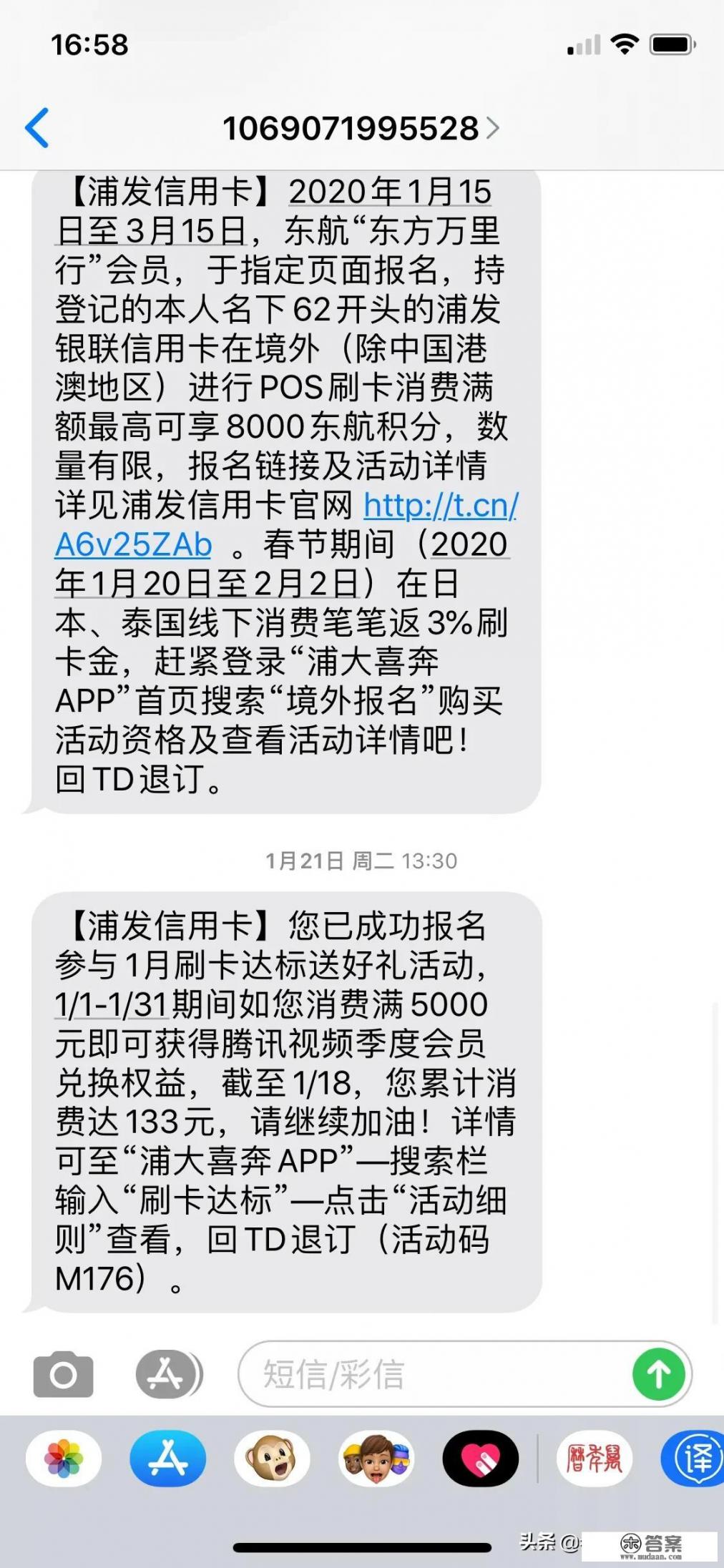Open the link http://t.cn/A6v25ZAb
724x1568 pixels.
tap(440, 506)
